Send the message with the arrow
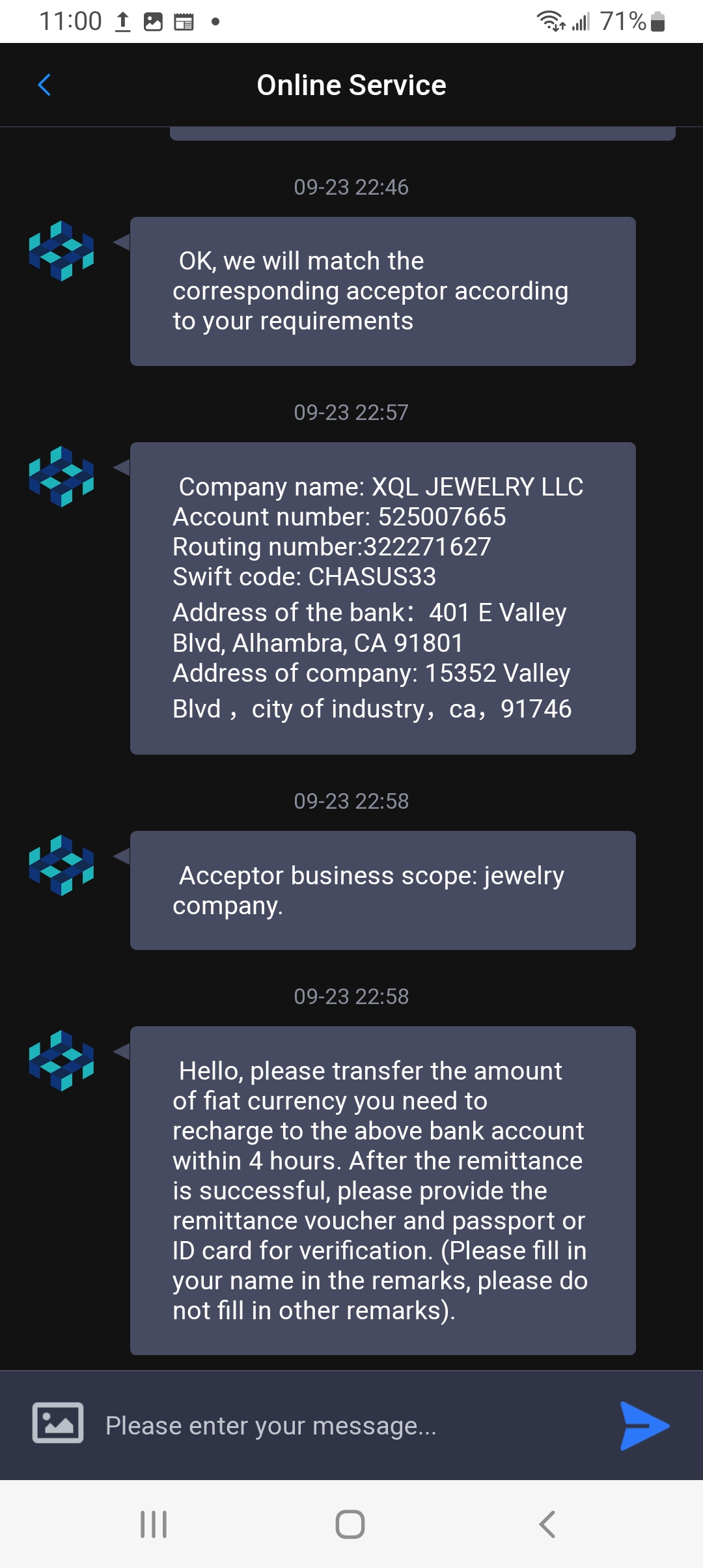 pos(643,1425)
